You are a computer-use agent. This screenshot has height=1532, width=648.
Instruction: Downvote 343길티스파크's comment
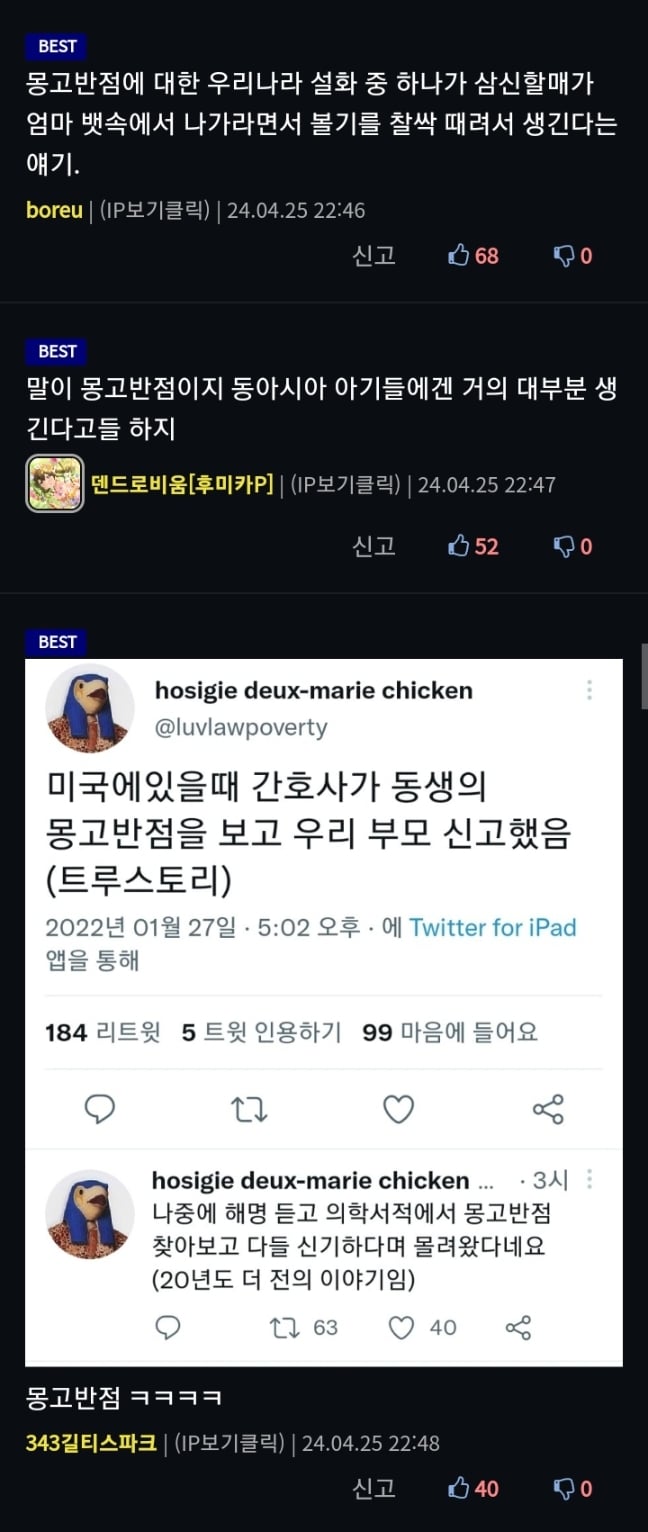572,1488
